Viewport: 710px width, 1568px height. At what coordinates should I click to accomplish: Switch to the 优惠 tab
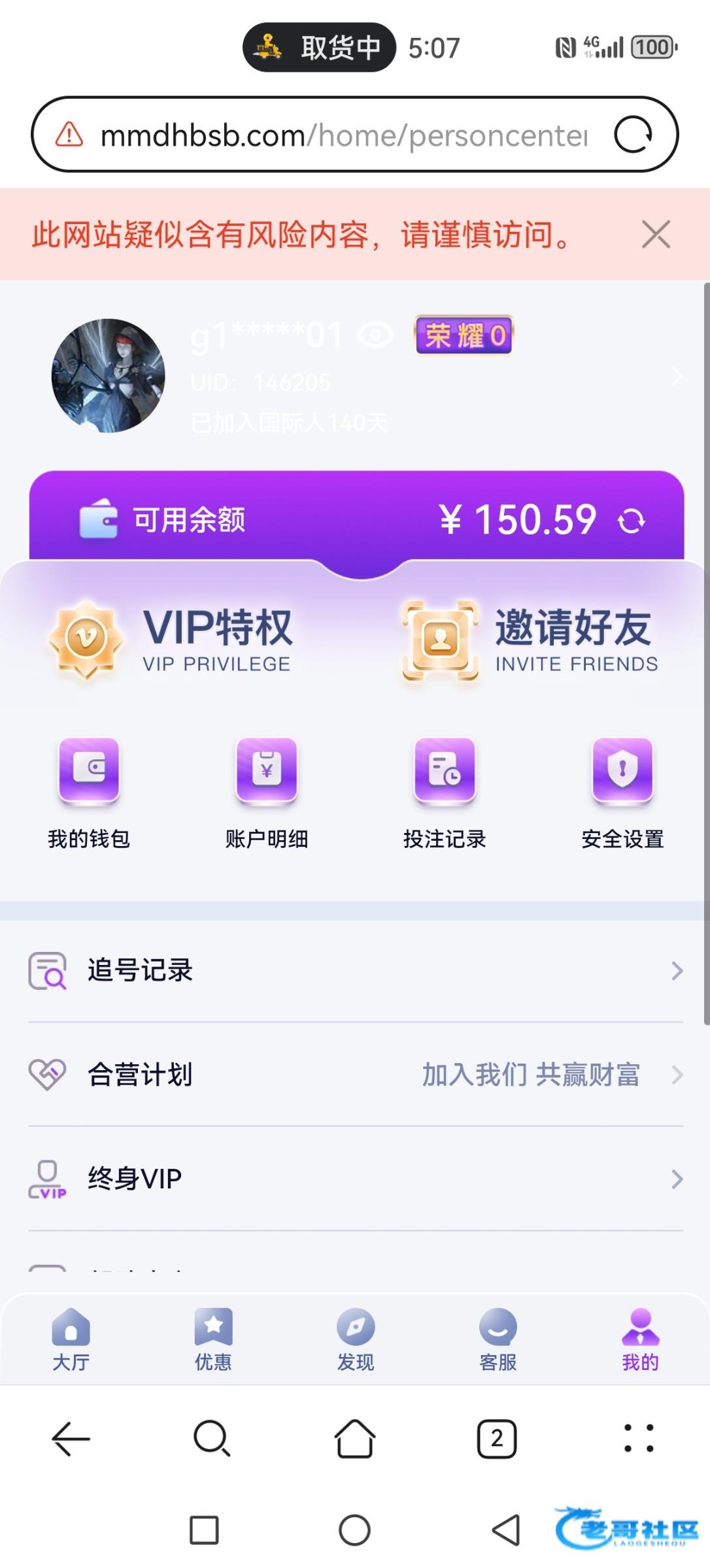pos(213,1339)
